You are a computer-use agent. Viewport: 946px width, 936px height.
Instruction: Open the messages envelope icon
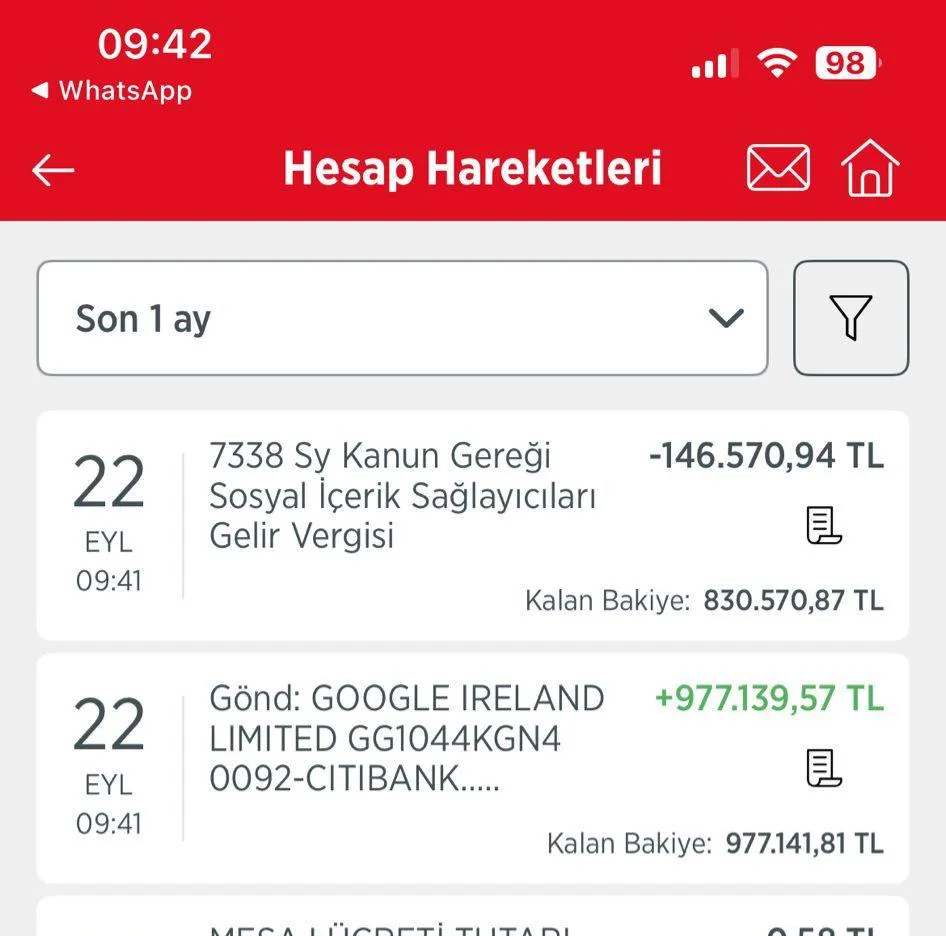(778, 168)
